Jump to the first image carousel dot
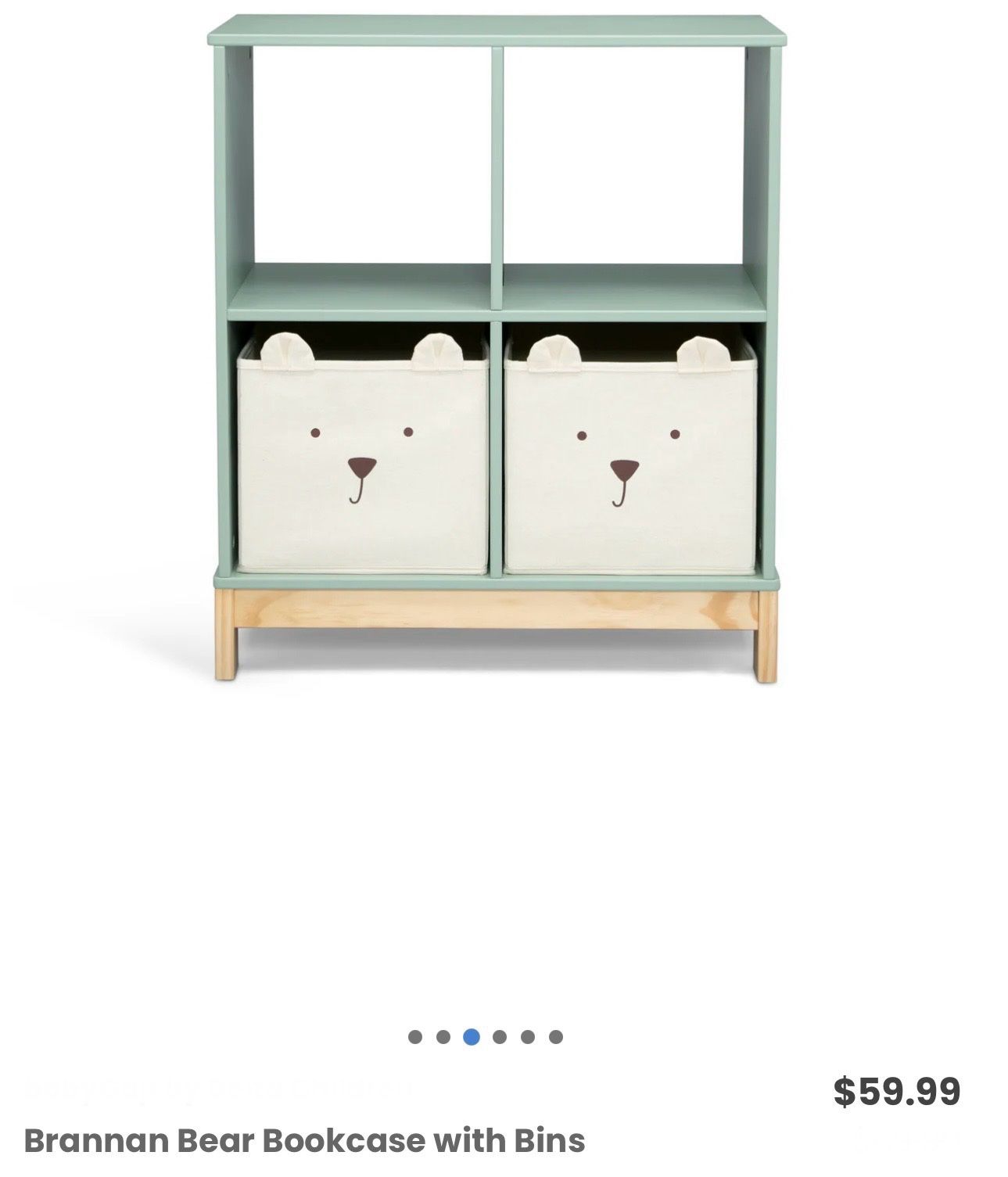 click(x=415, y=1037)
